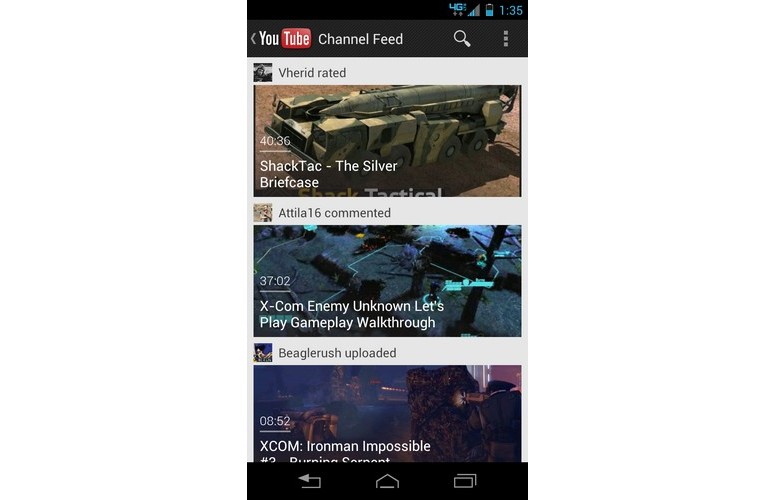Tap the system back button

tap(309, 481)
